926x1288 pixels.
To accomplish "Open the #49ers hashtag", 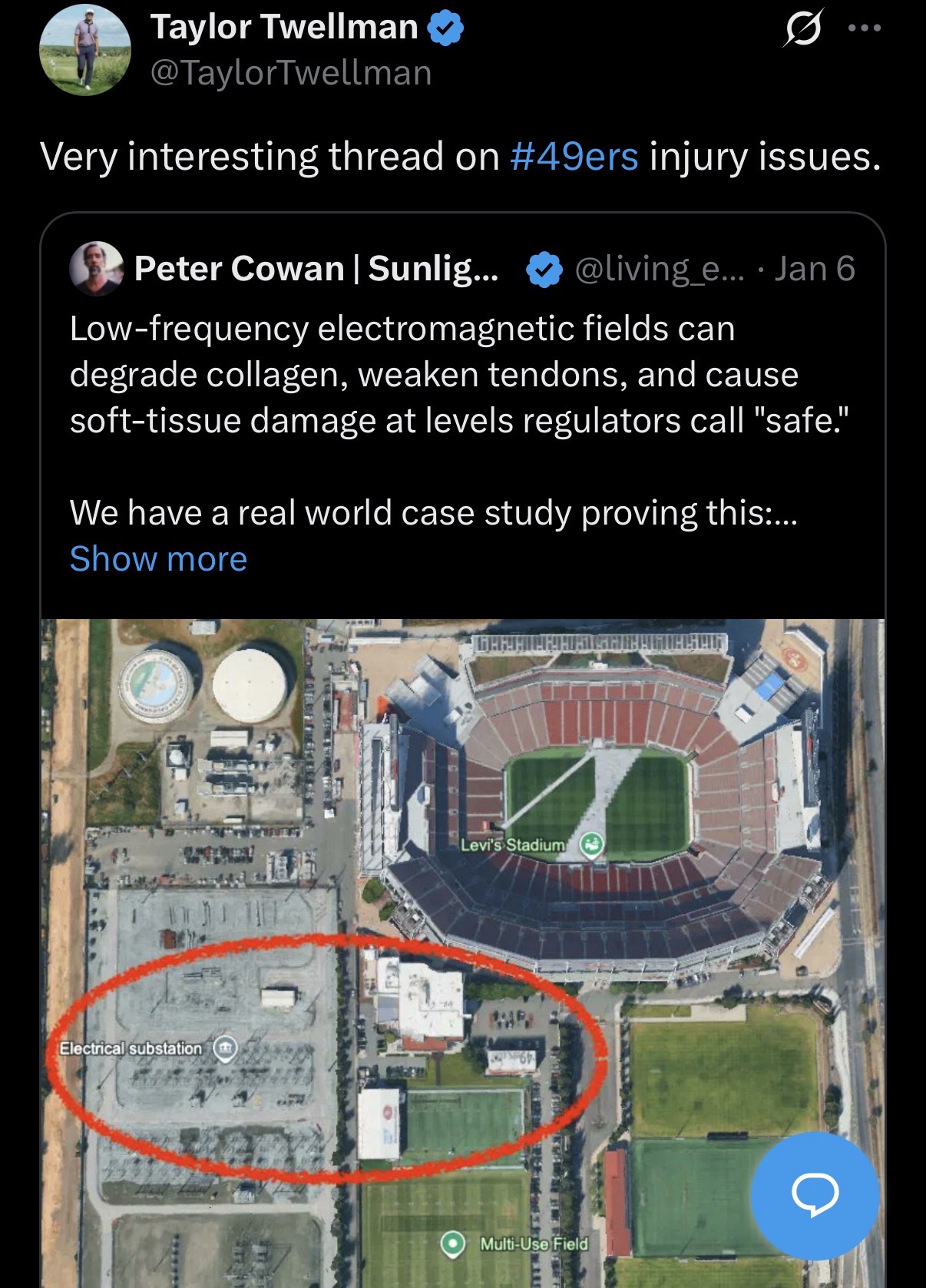I will point(574,157).
